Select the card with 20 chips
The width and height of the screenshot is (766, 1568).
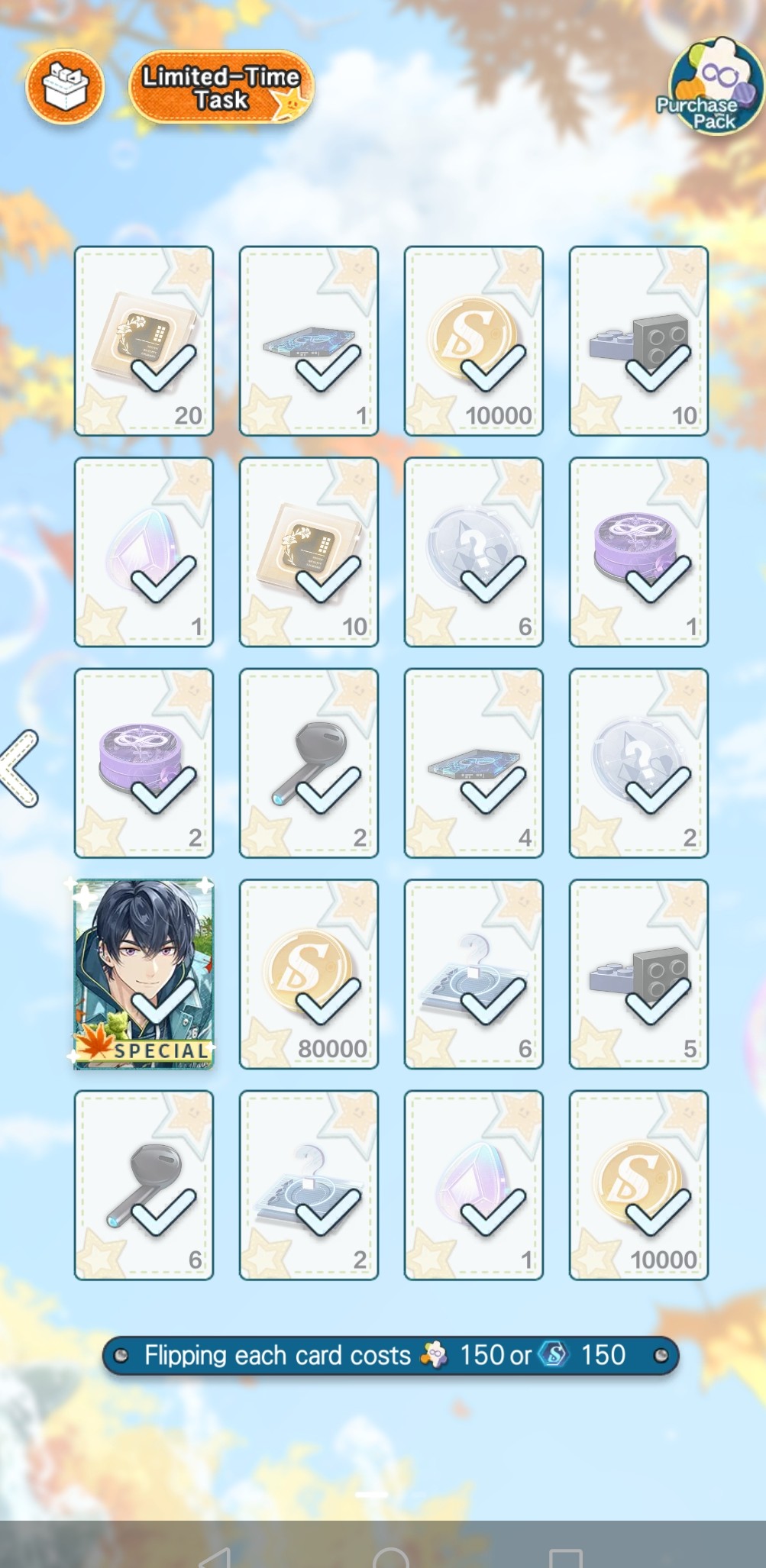144,340
